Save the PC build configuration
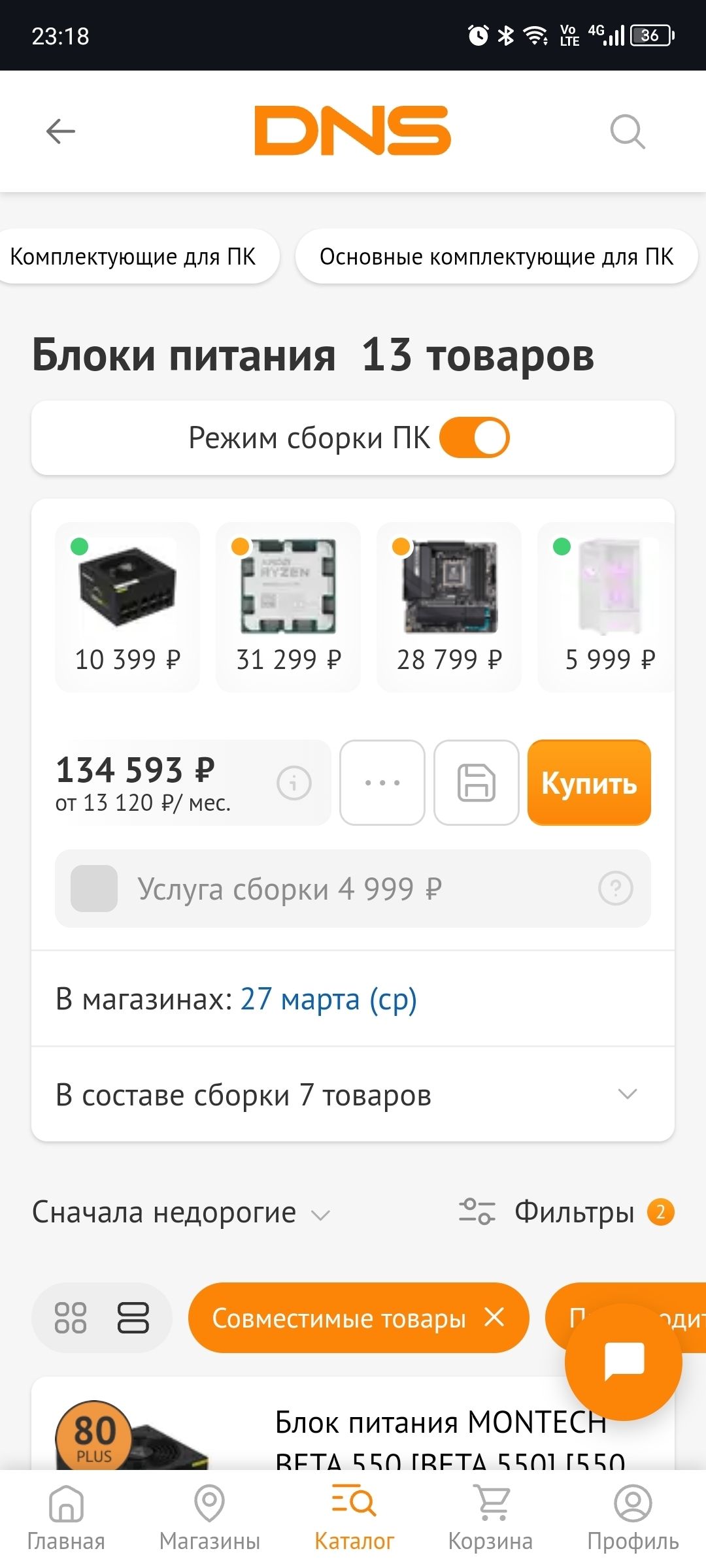This screenshot has width=706, height=1568. pyautogui.click(x=477, y=783)
